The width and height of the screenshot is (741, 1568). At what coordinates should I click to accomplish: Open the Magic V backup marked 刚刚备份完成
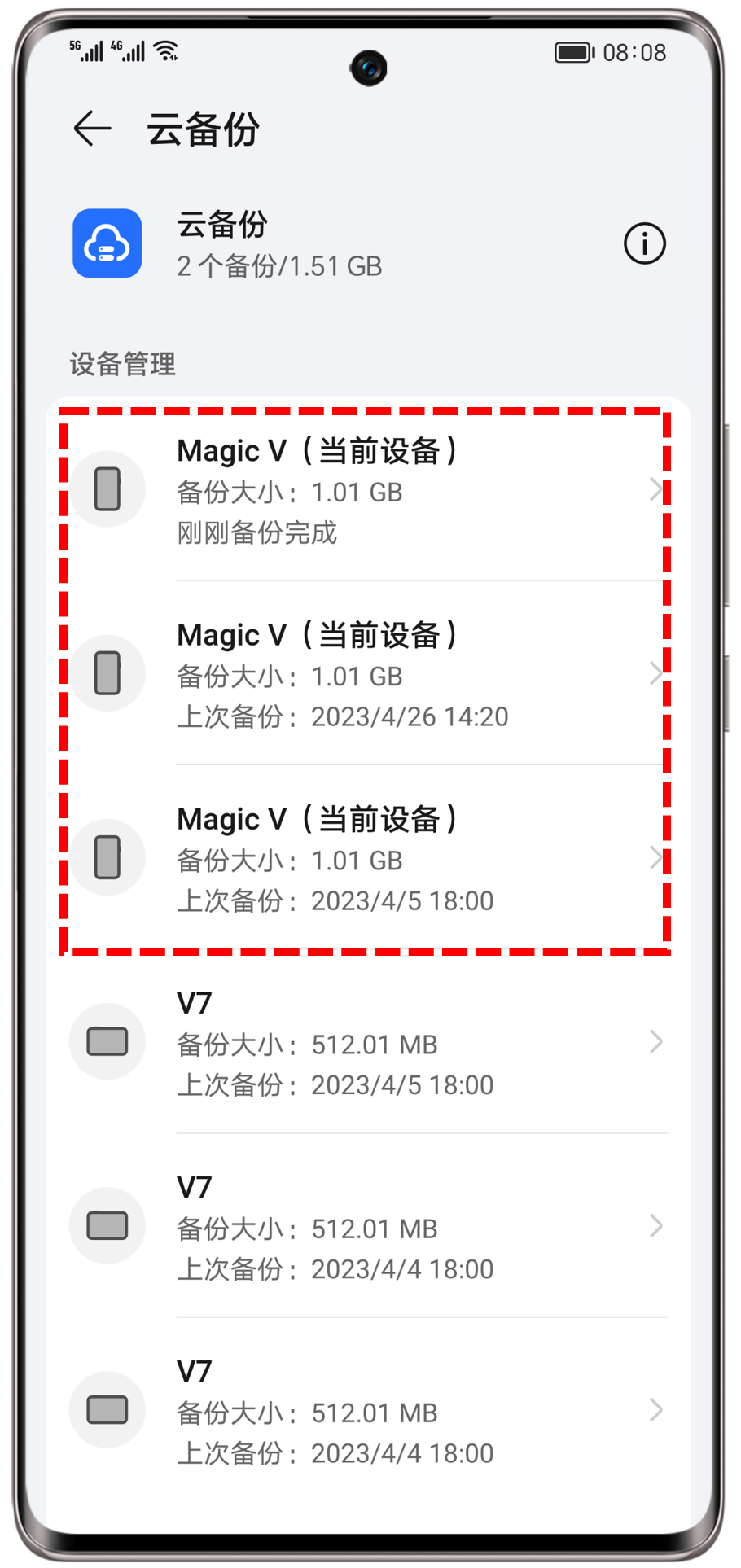click(366, 490)
